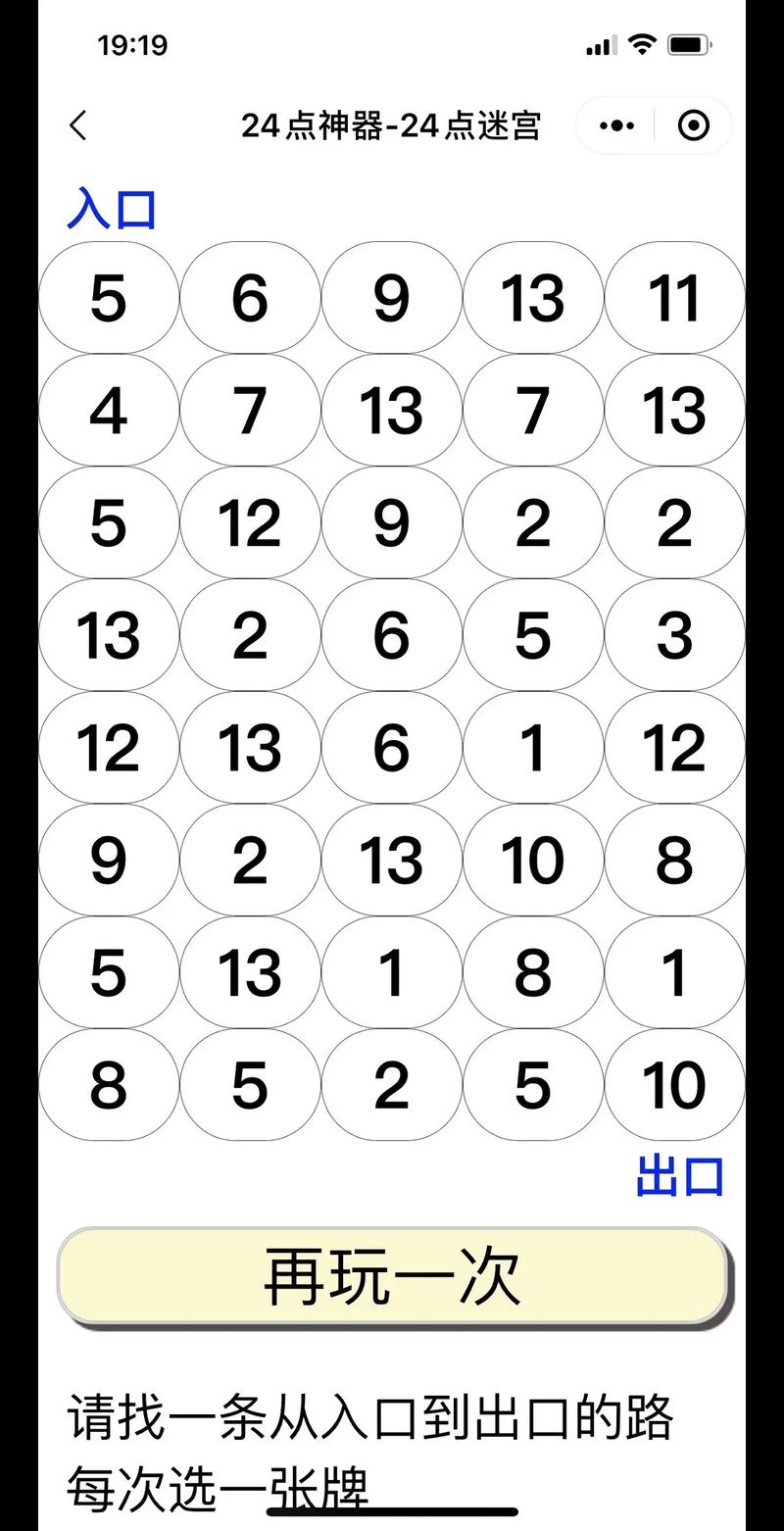This screenshot has height=1531, width=784.
Task: Select the 5 card right below 入口
Action: click(x=109, y=298)
